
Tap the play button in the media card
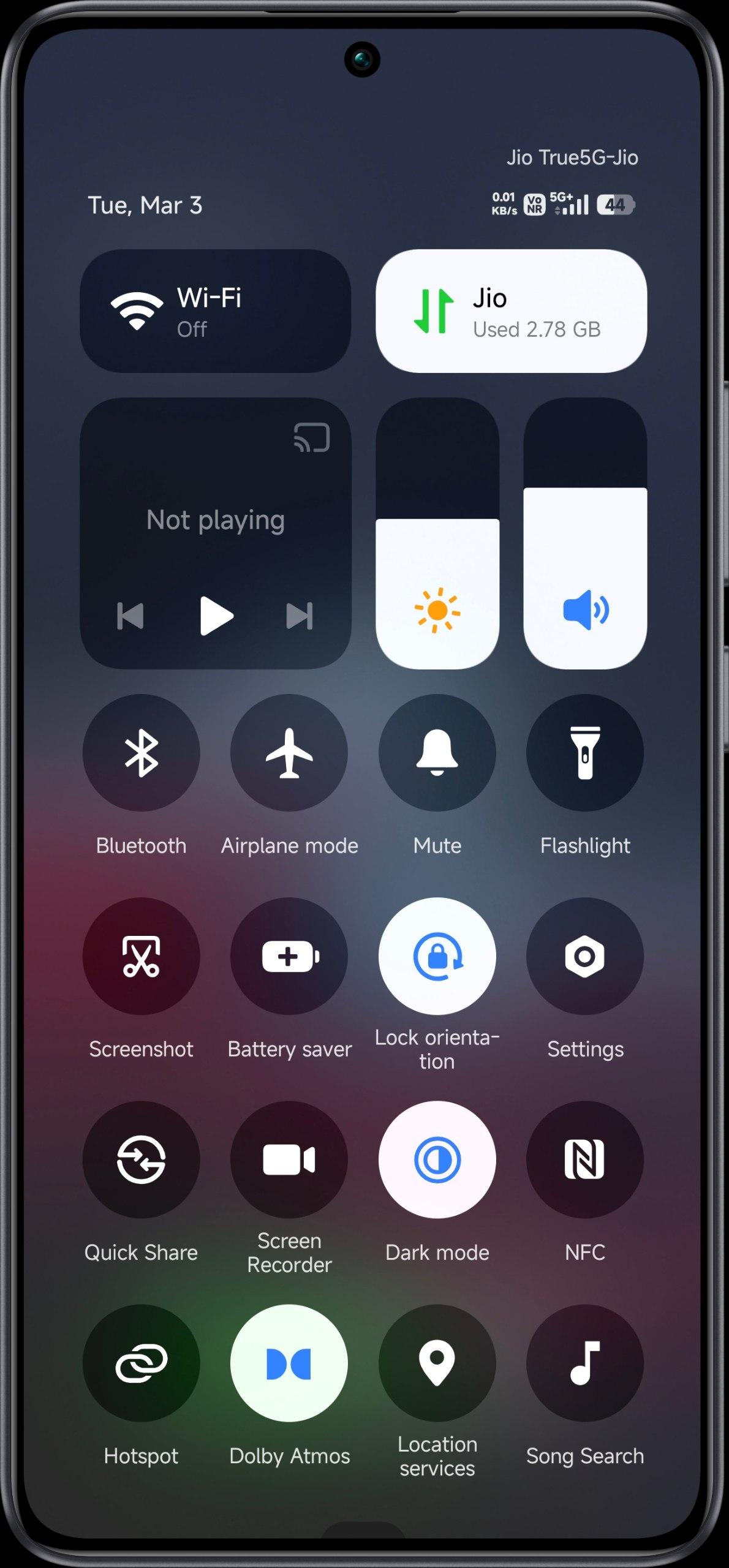pos(216,616)
